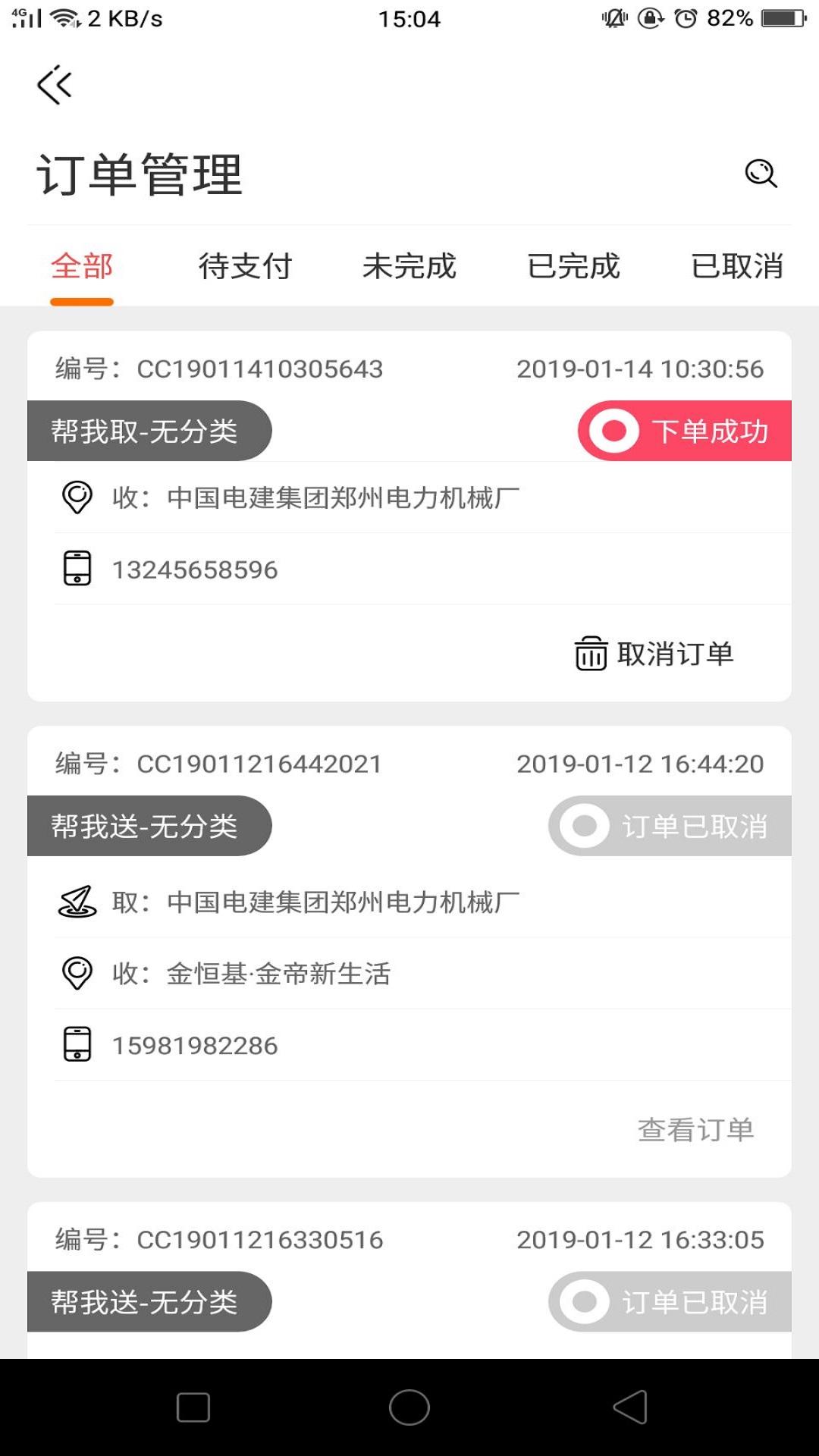Click the phone icon next to 15981982286

(76, 1044)
